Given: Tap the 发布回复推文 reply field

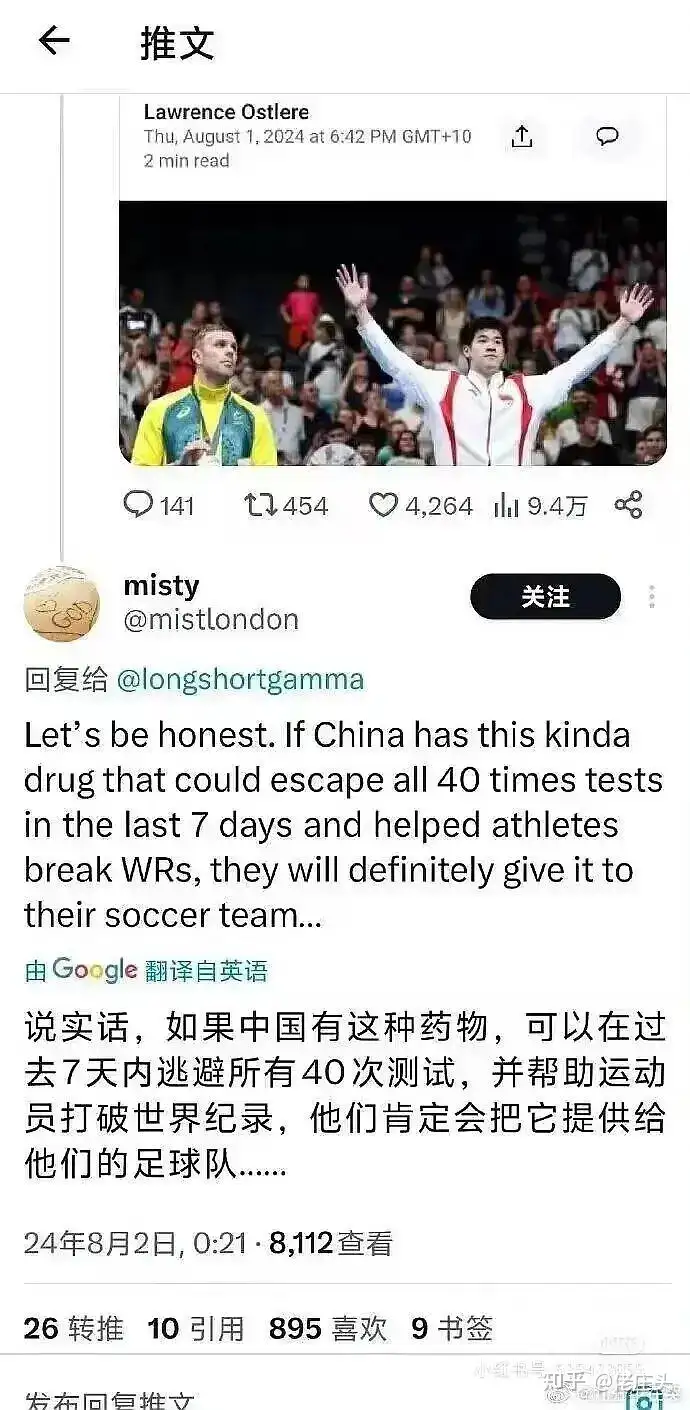Looking at the screenshot, I should click(x=110, y=1398).
